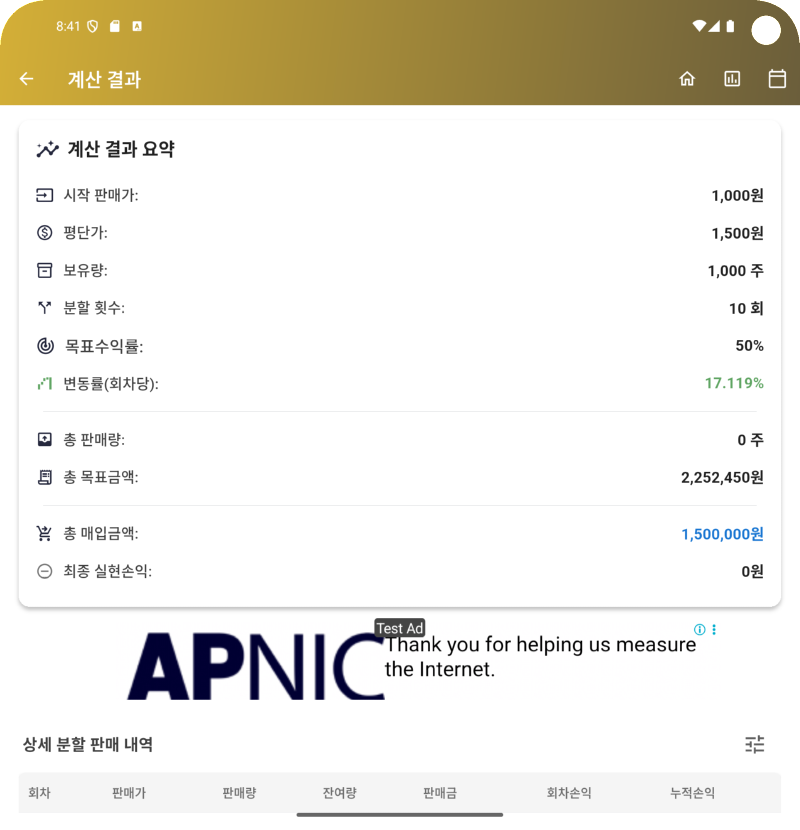Go back from 계산 결과 screen
Screen dimensions: 800x830
click(x=27, y=79)
